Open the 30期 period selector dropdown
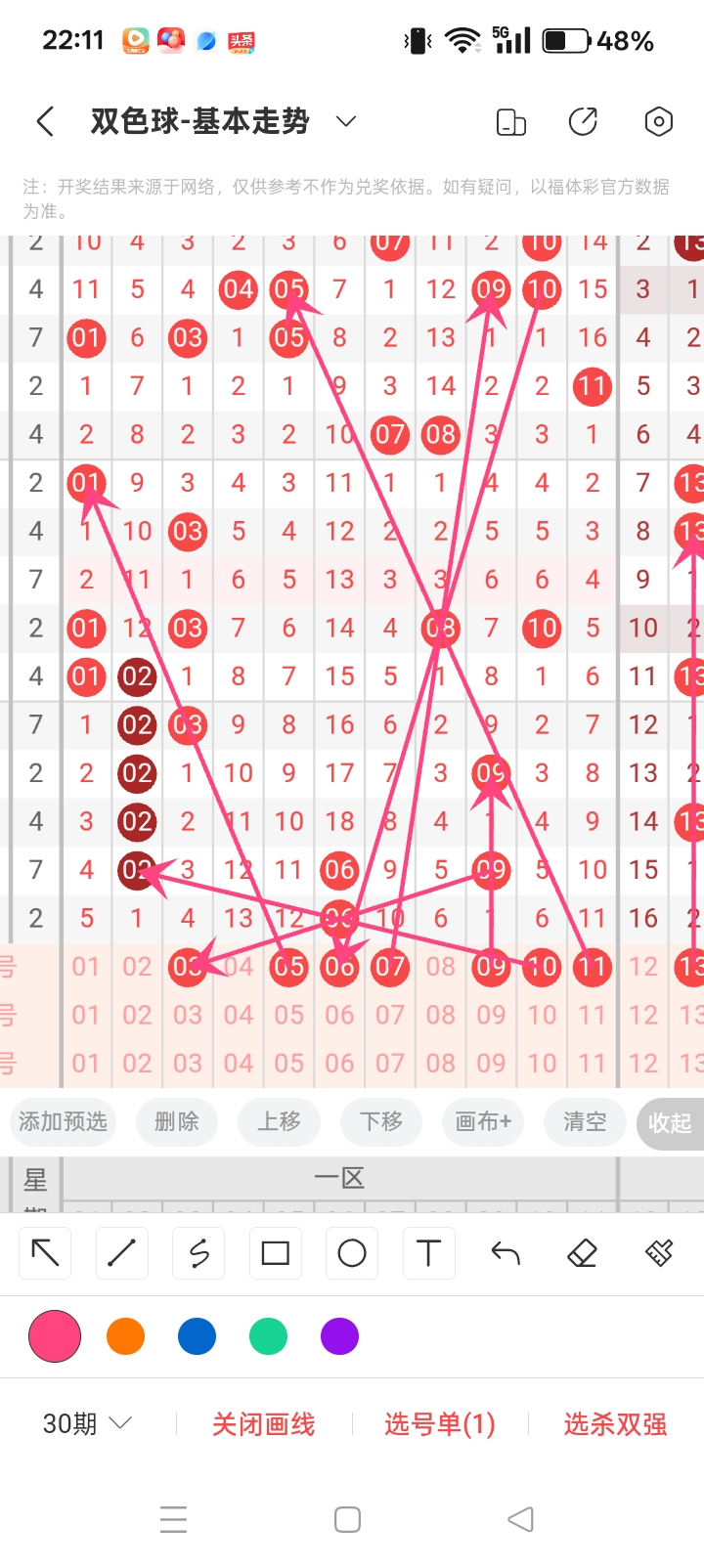The width and height of the screenshot is (704, 1568). (x=85, y=1423)
